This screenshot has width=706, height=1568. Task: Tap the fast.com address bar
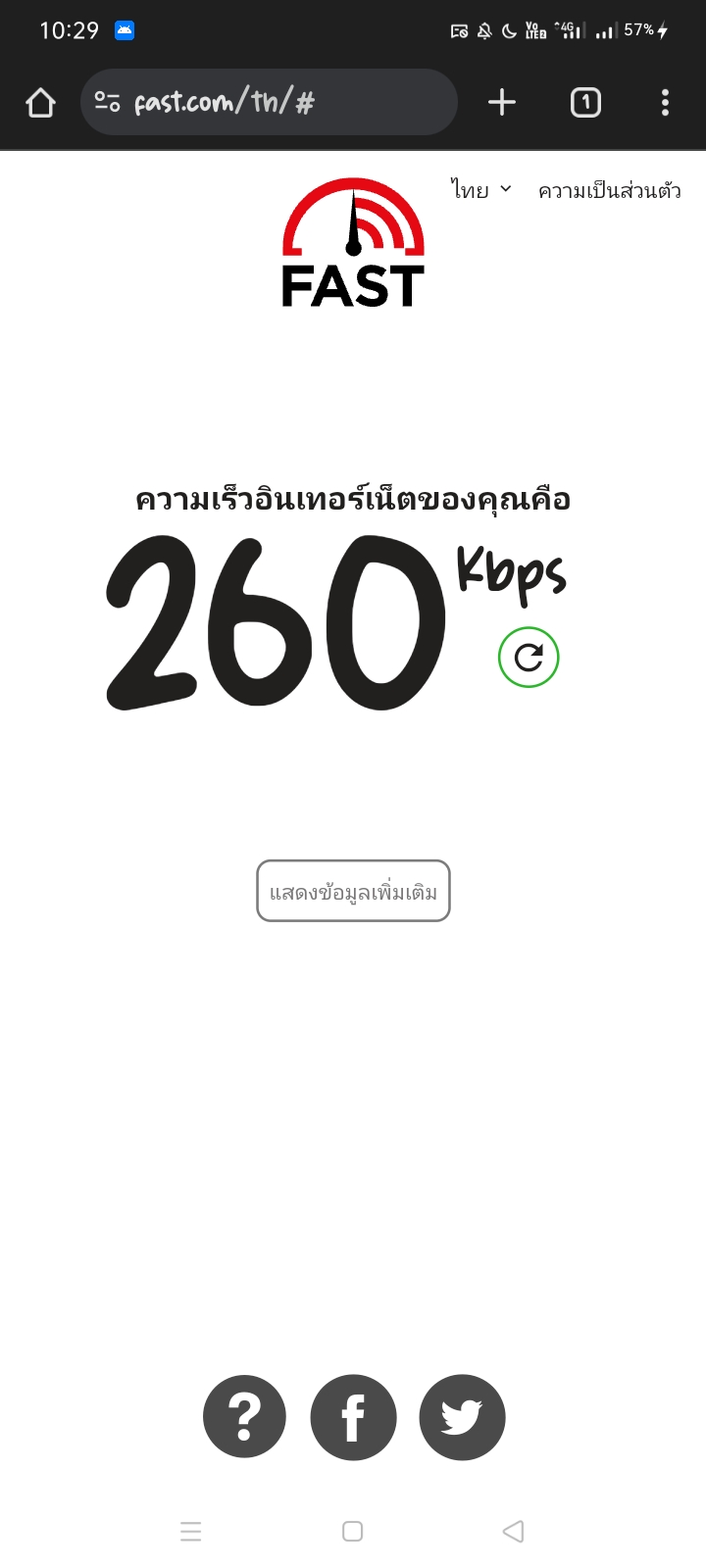coord(269,102)
